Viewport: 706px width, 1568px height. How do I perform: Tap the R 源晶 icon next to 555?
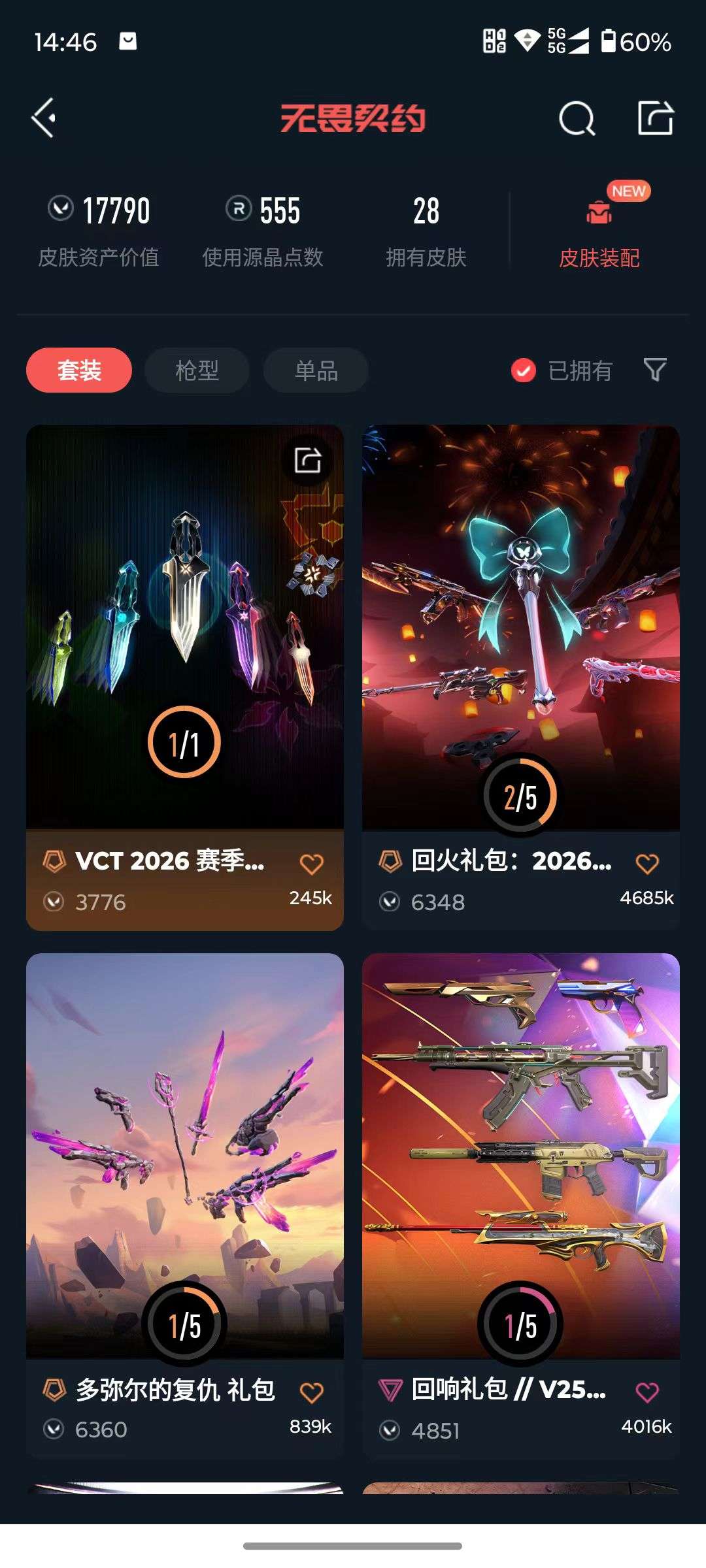click(x=237, y=210)
